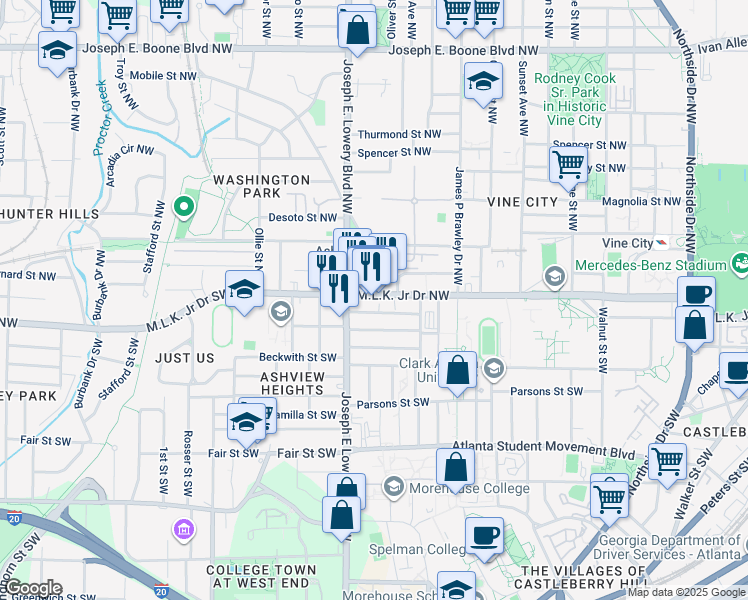Open the shopping bag marker on Joseph E. Boone Blvd
The width and height of the screenshot is (748, 600).
click(x=357, y=31)
